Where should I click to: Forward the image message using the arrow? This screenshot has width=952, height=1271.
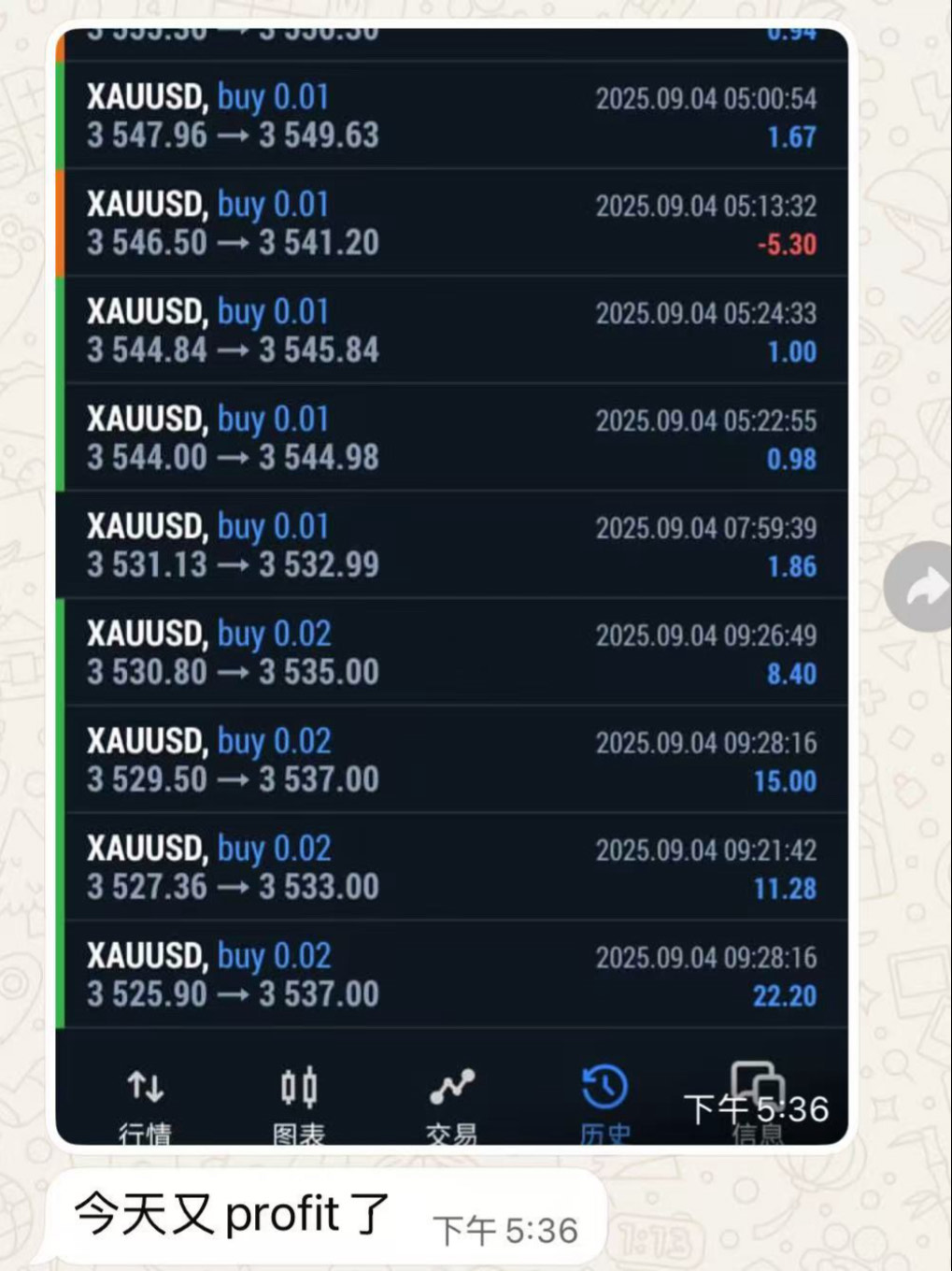921,587
